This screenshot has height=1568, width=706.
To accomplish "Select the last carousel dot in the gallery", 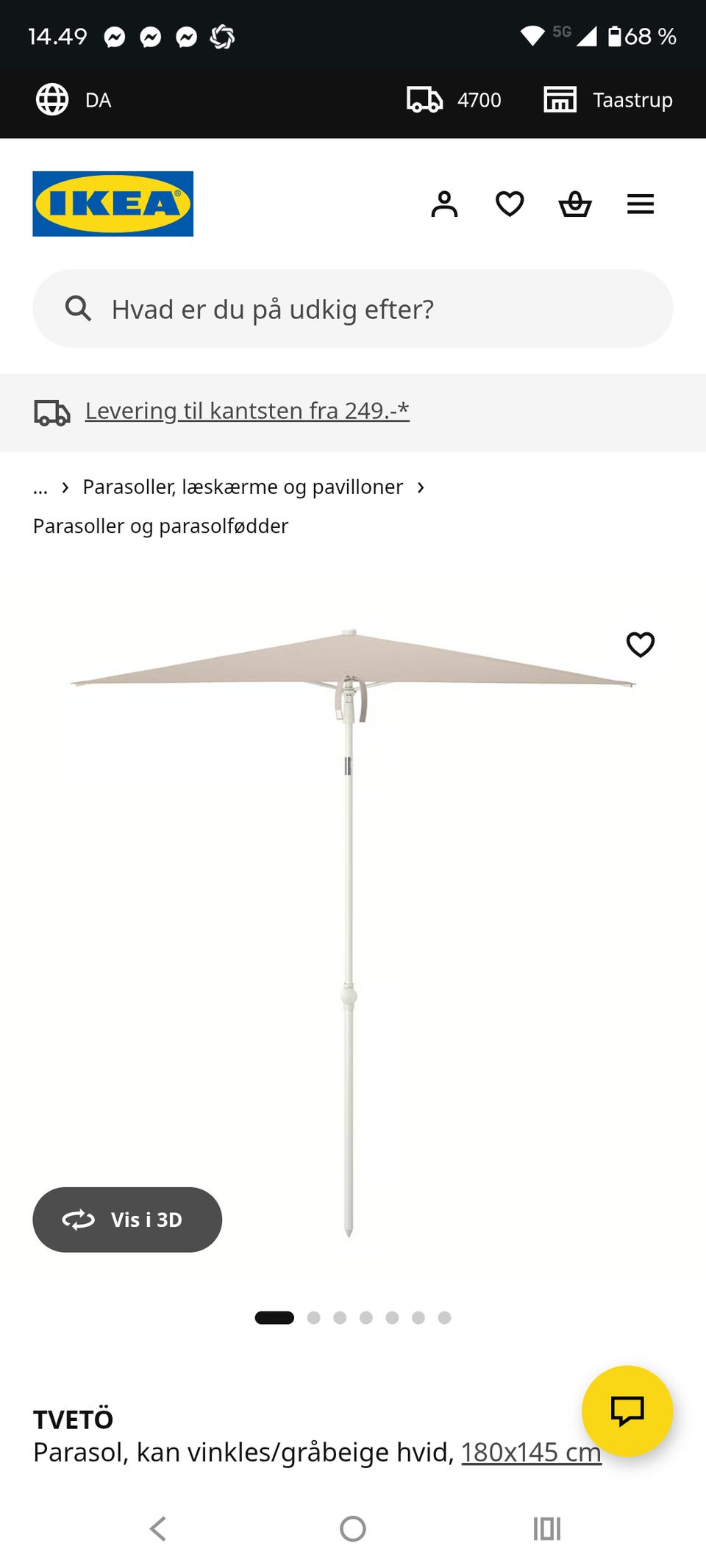I will coord(443,1317).
